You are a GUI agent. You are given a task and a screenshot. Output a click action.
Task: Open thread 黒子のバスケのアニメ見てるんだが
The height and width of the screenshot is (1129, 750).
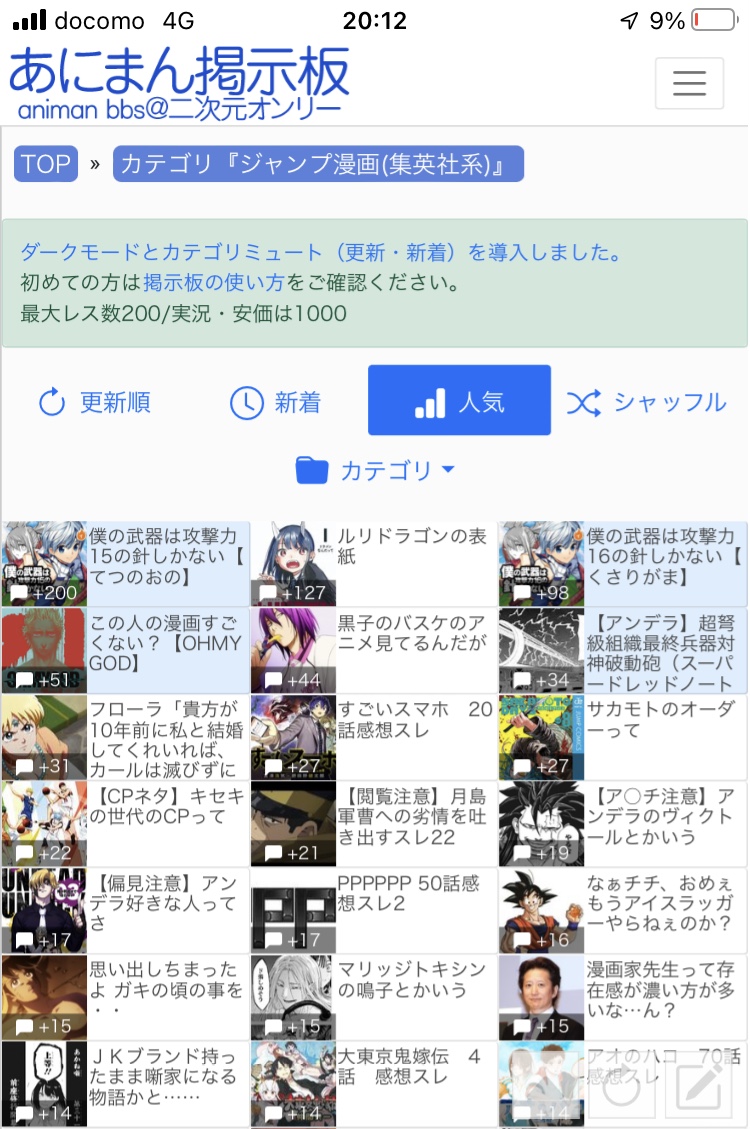tap(411, 633)
